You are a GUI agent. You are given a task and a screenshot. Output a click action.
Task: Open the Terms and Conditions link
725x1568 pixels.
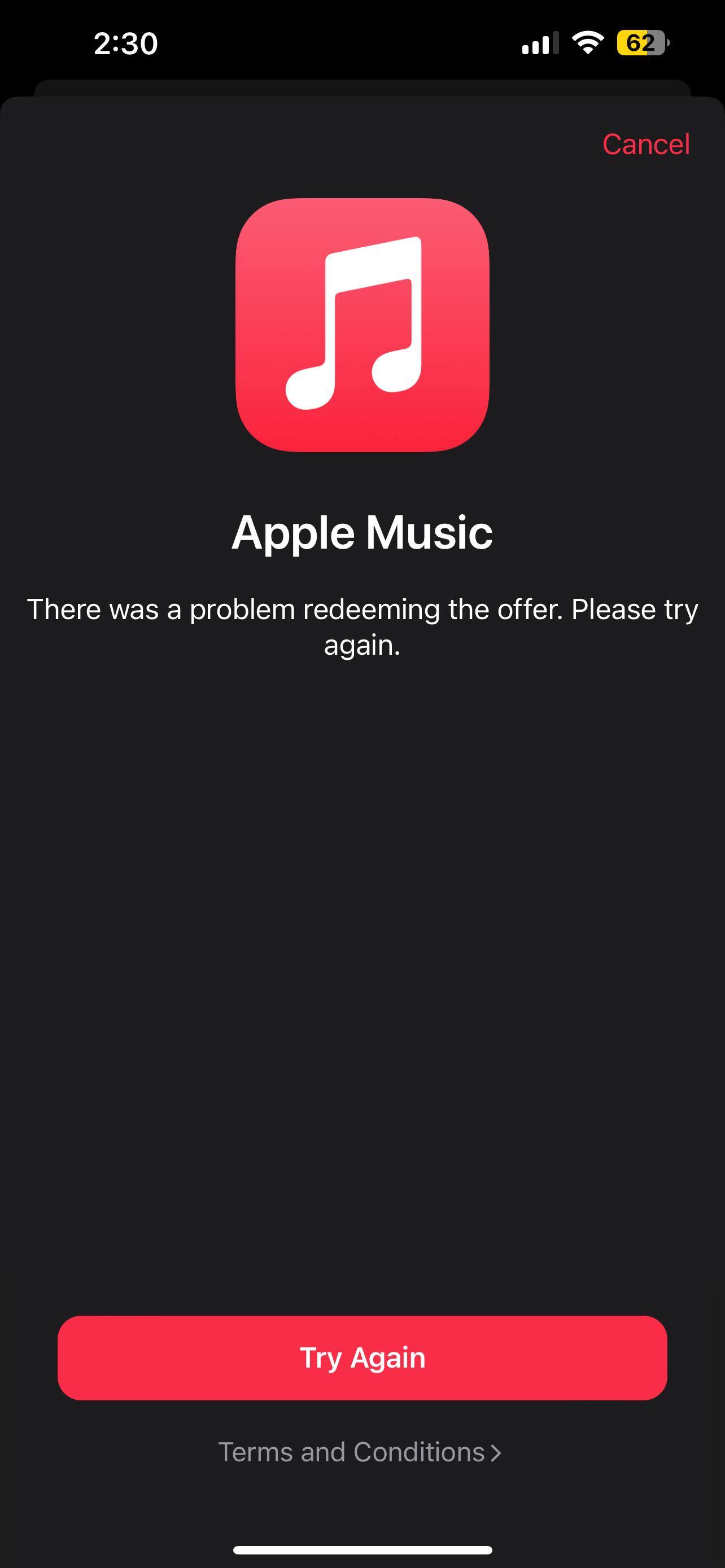pos(359,1452)
